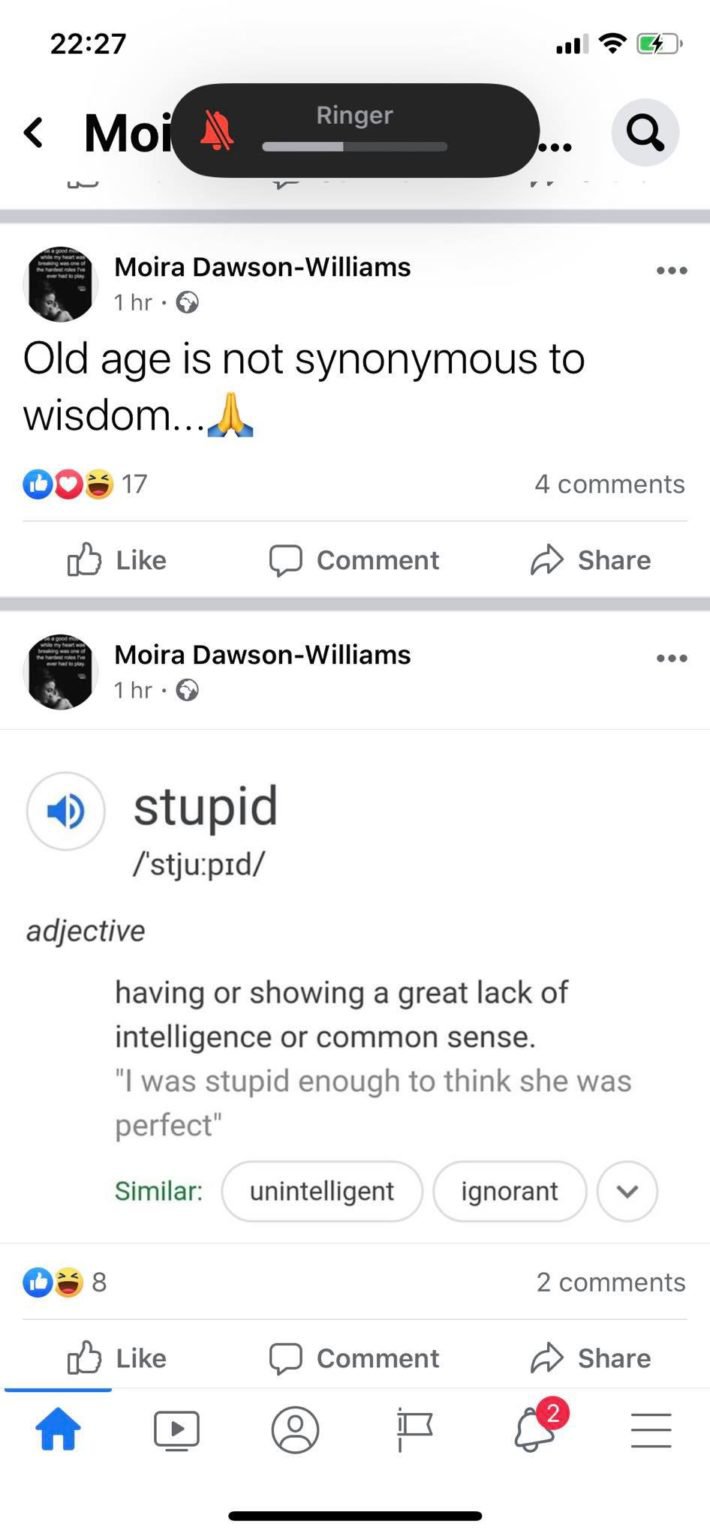View the 4 comments on wisdom post
The image size is (710, 1536).
[x=610, y=484]
